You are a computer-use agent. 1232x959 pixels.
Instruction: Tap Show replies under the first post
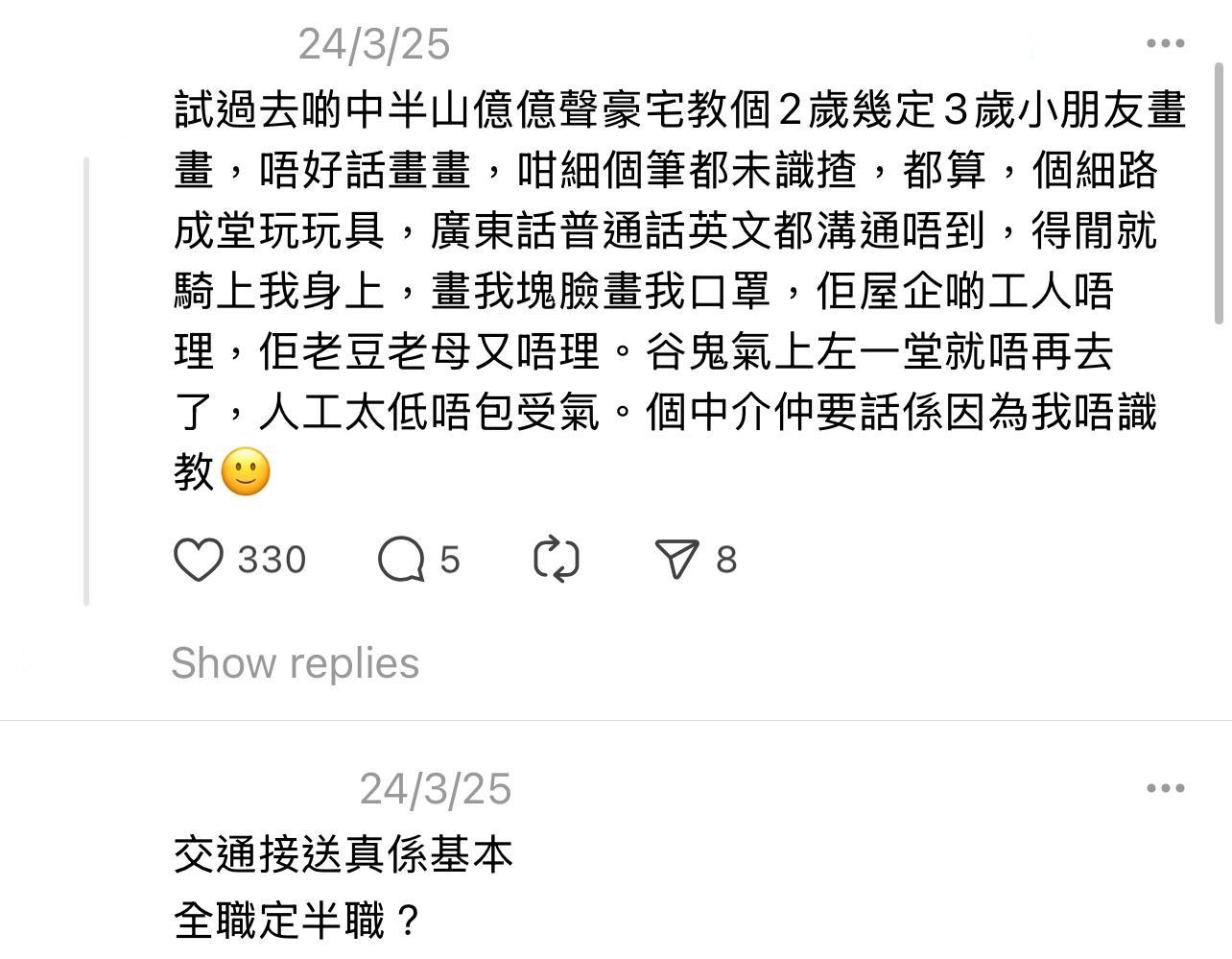point(295,663)
